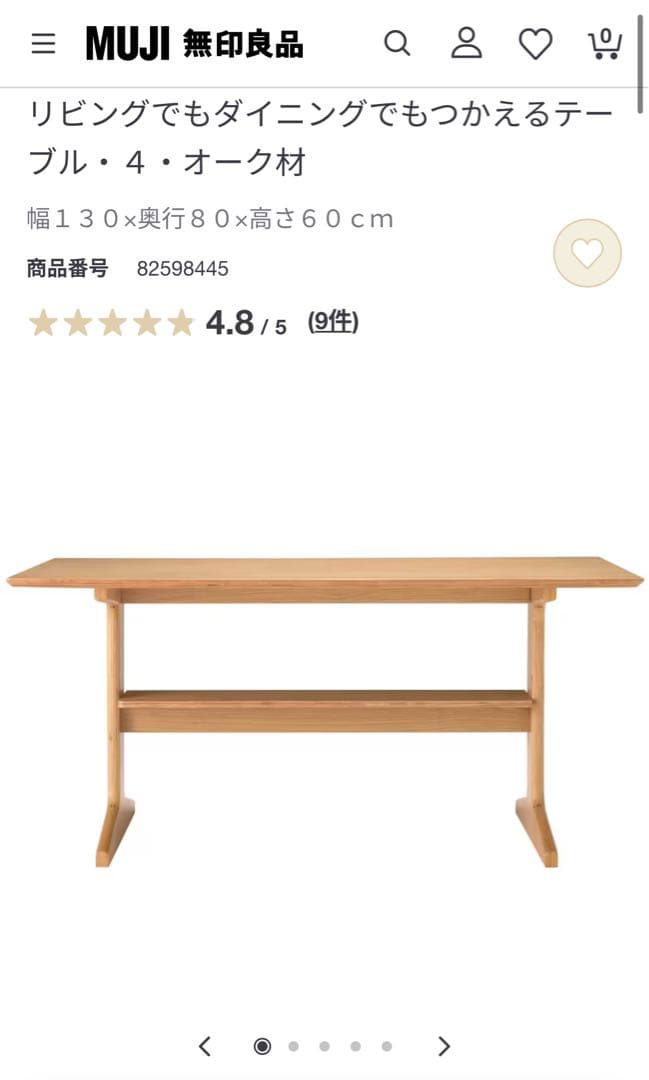The width and height of the screenshot is (649, 1080).
Task: Open the oak table product image
Action: click(324, 710)
